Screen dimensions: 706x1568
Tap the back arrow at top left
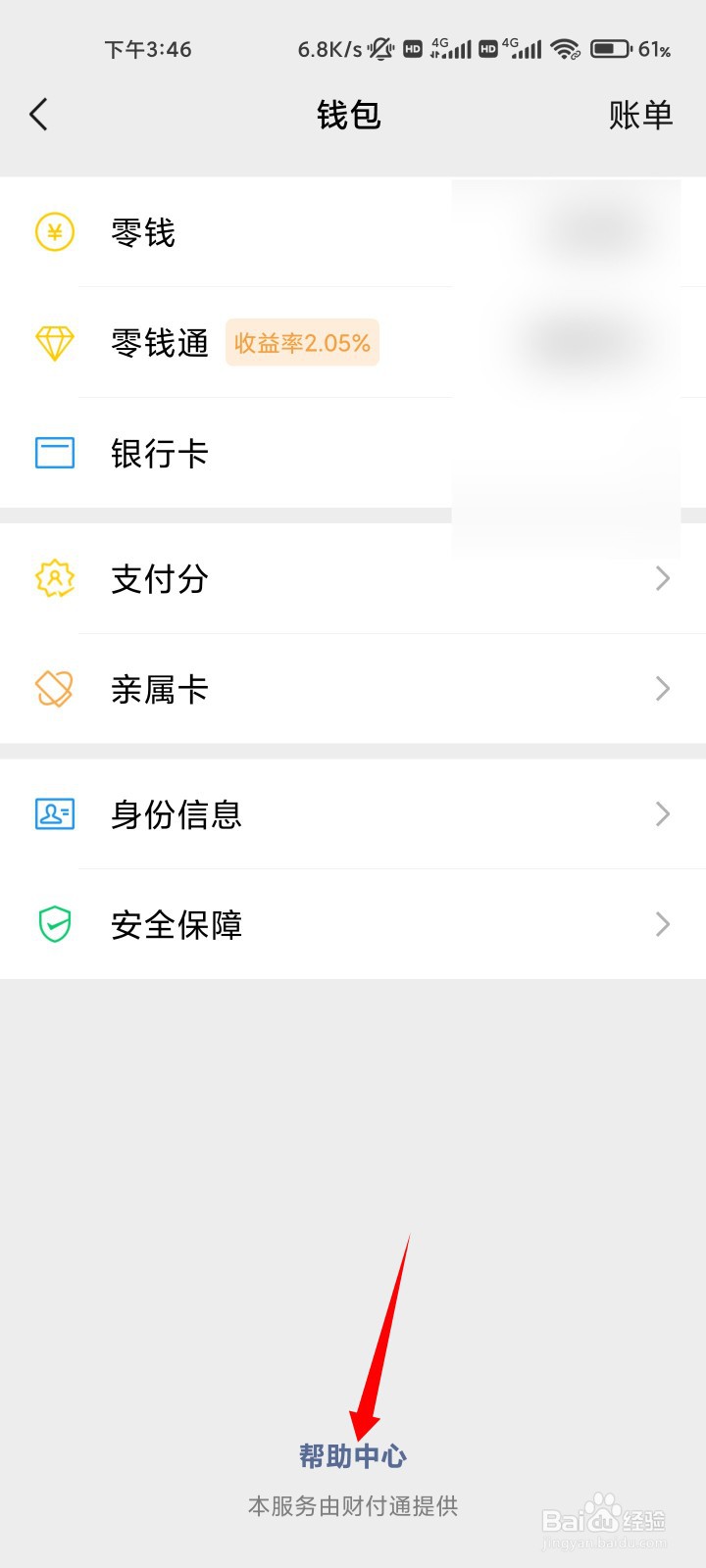click(x=39, y=114)
